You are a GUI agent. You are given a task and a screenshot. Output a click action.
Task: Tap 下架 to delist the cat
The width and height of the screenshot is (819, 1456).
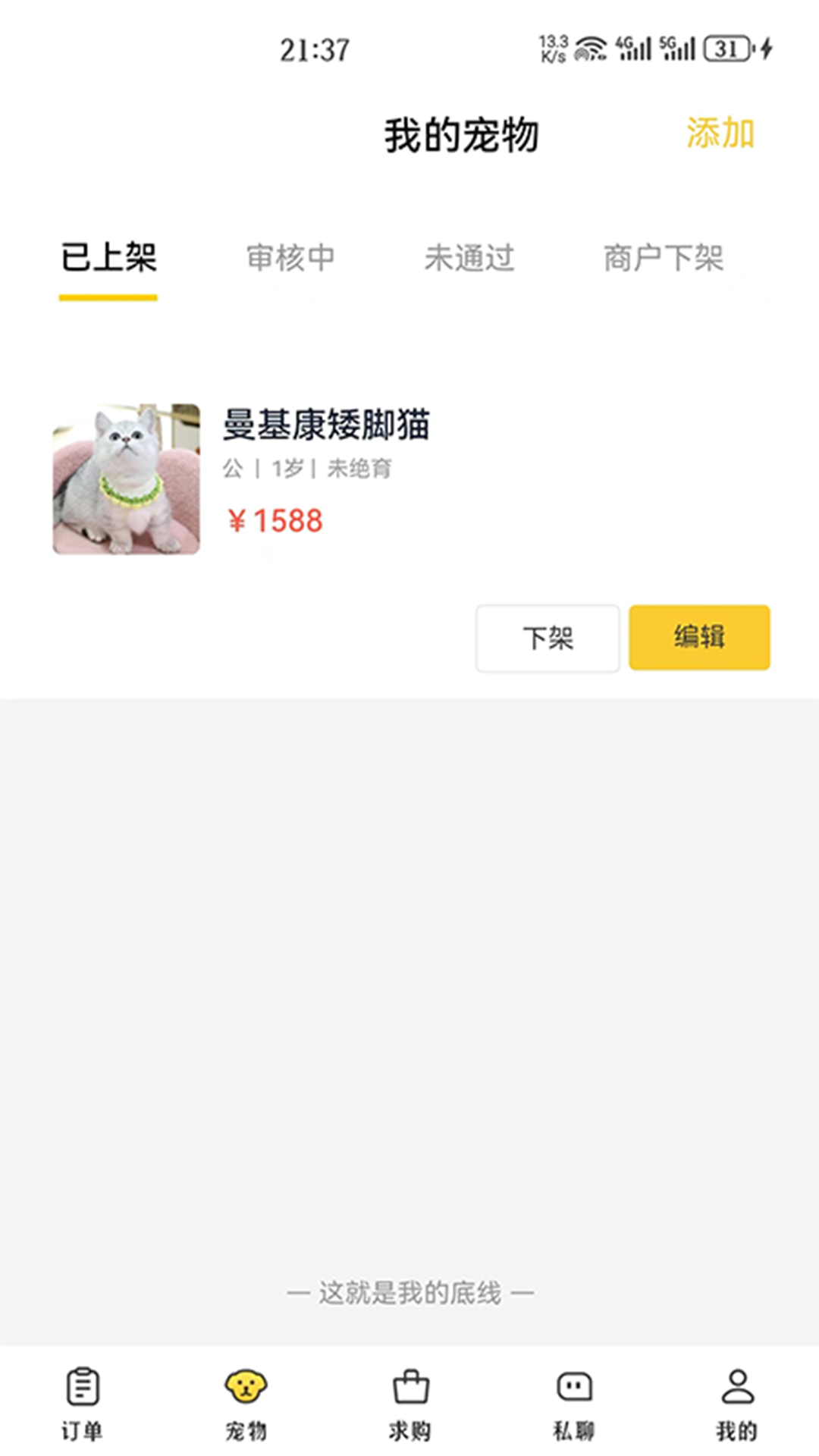[x=548, y=638]
